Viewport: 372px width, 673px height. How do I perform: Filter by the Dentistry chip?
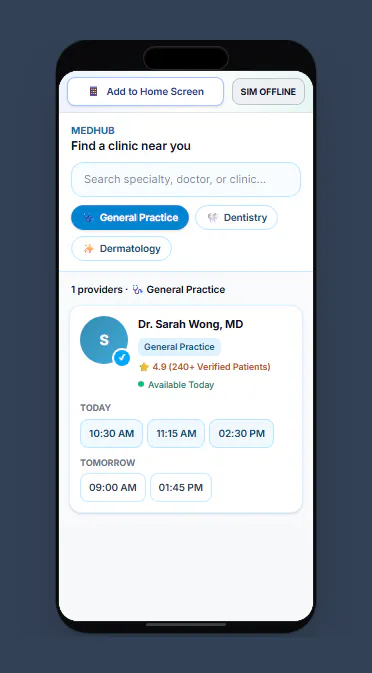[236, 218]
